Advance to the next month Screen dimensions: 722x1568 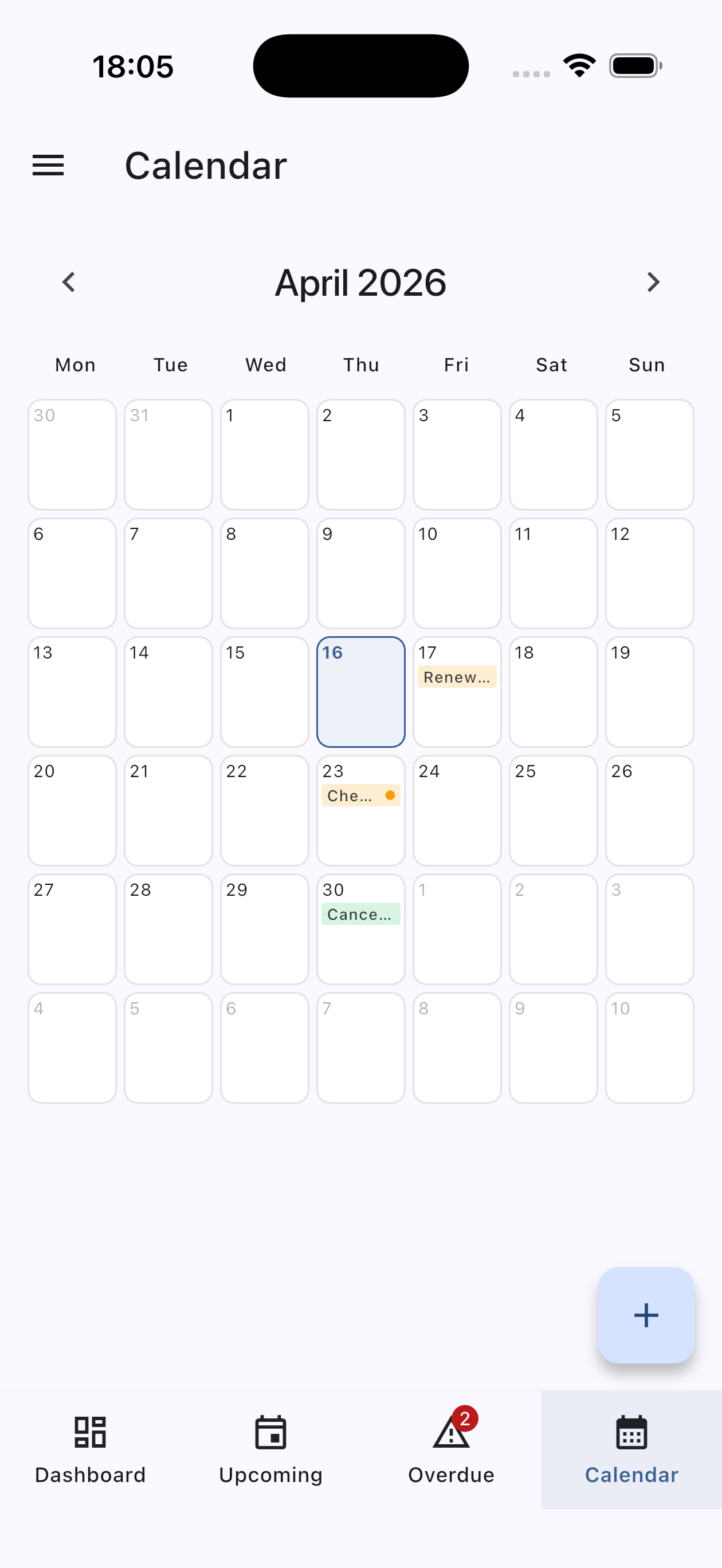[653, 283]
